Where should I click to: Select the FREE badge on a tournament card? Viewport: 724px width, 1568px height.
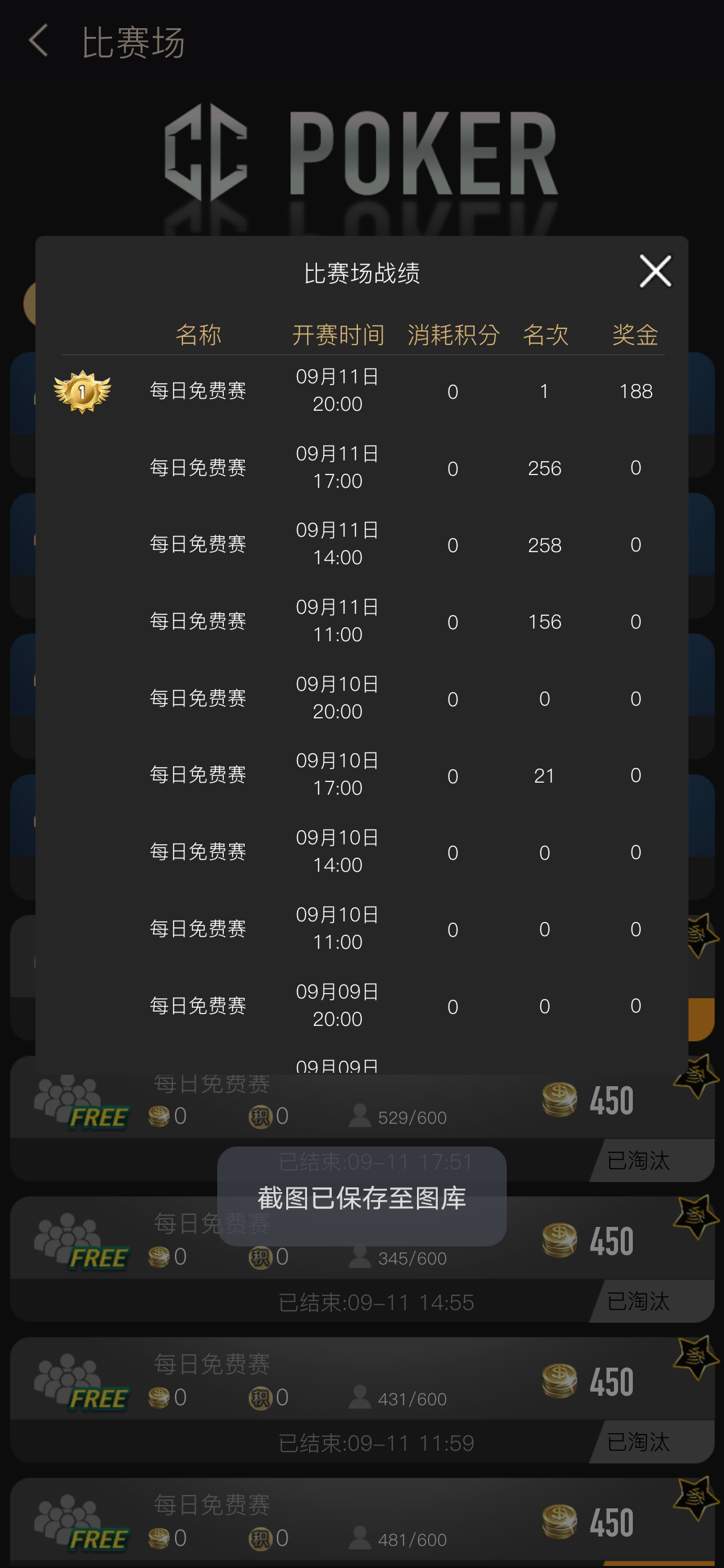(x=99, y=1116)
